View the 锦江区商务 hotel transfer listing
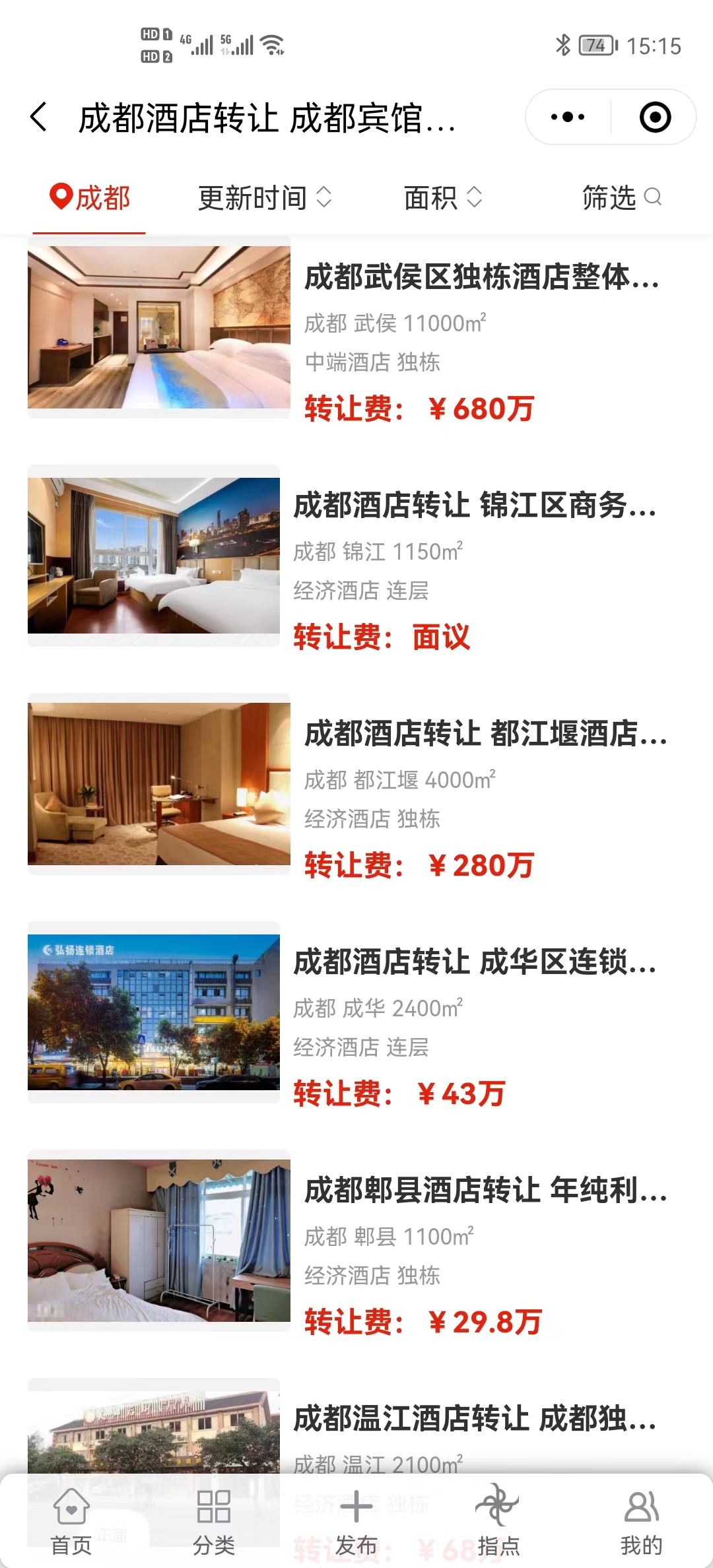The width and height of the screenshot is (713, 1568). [x=474, y=506]
